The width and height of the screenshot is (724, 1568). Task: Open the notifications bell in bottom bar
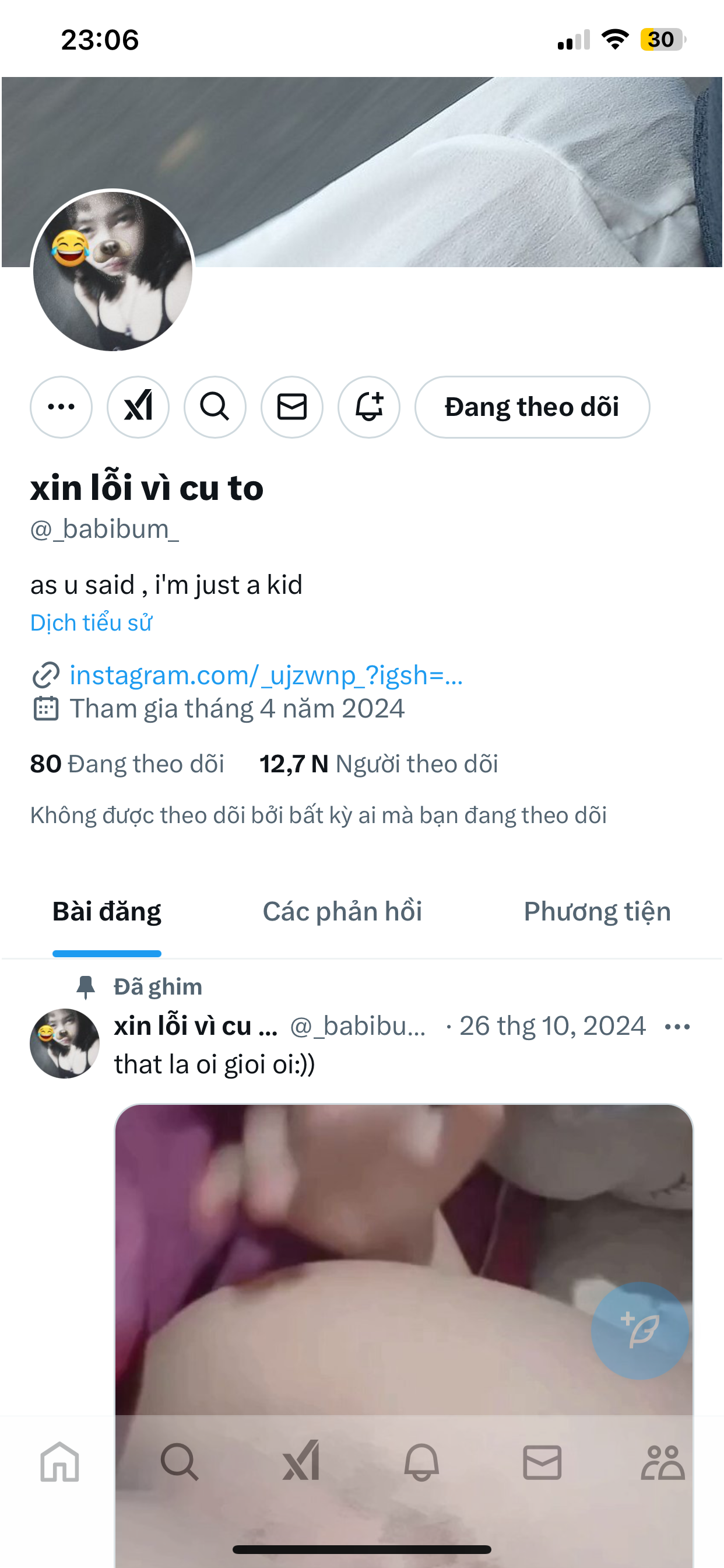pyautogui.click(x=421, y=1461)
